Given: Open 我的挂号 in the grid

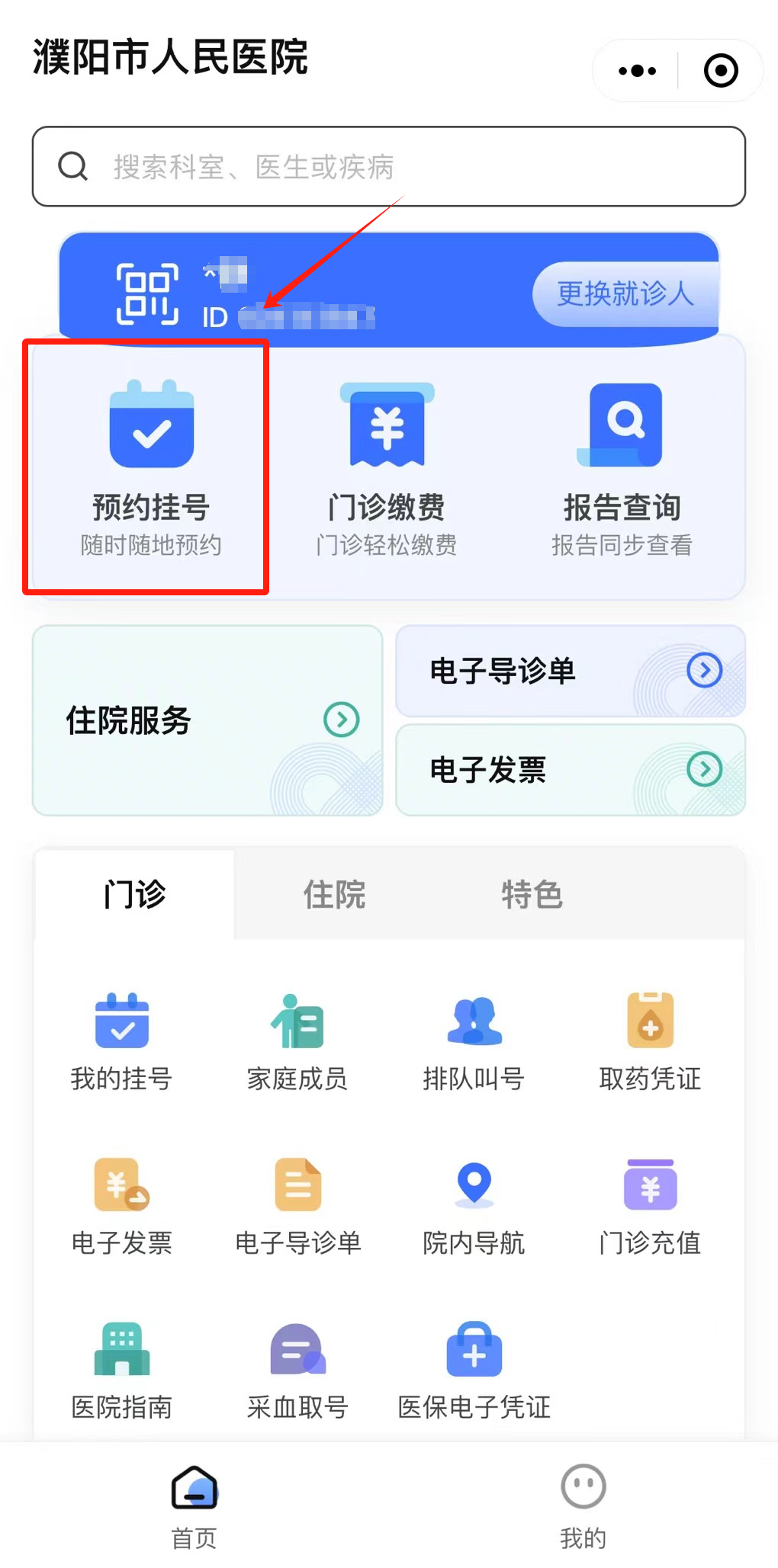Looking at the screenshot, I should (x=121, y=1041).
